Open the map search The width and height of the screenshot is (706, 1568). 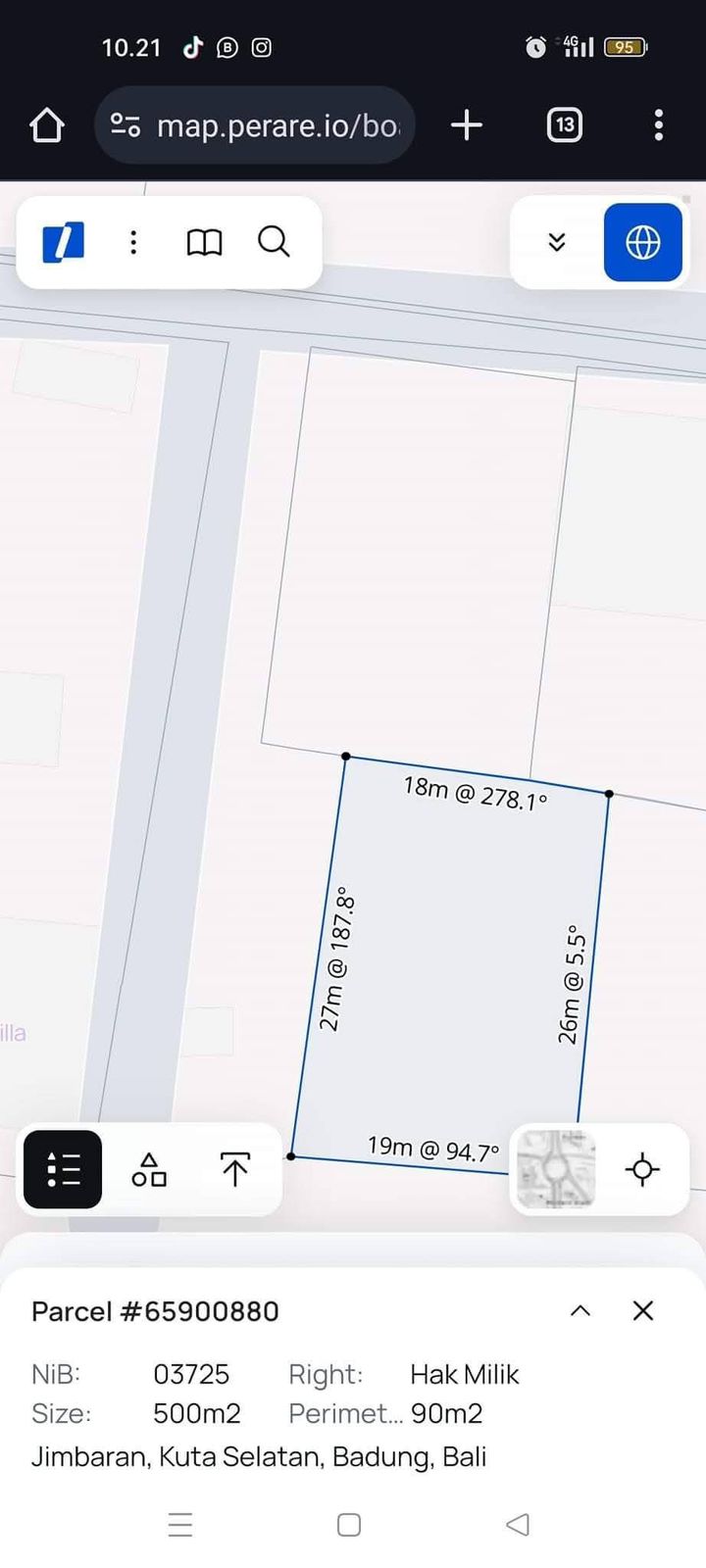(x=274, y=242)
